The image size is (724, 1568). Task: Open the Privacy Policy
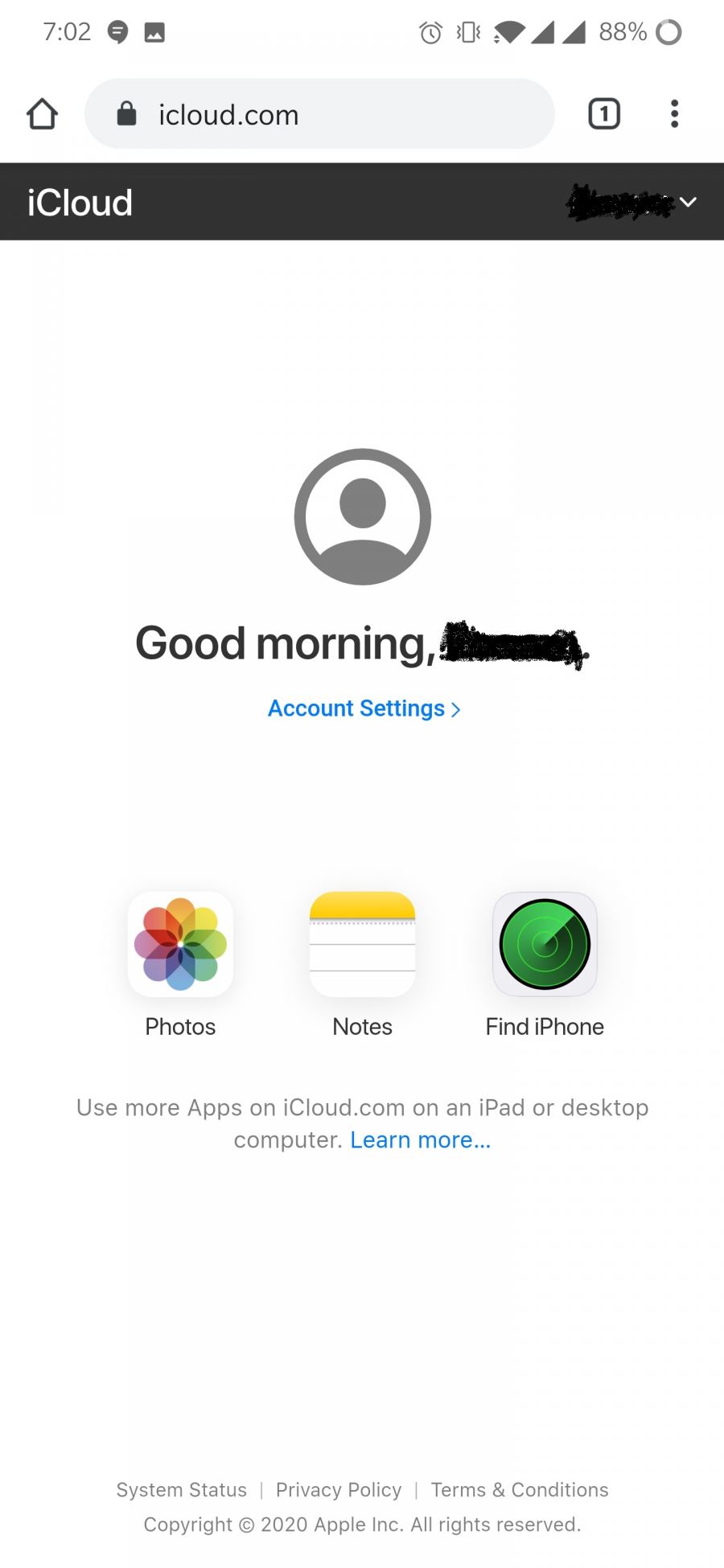point(339,1490)
